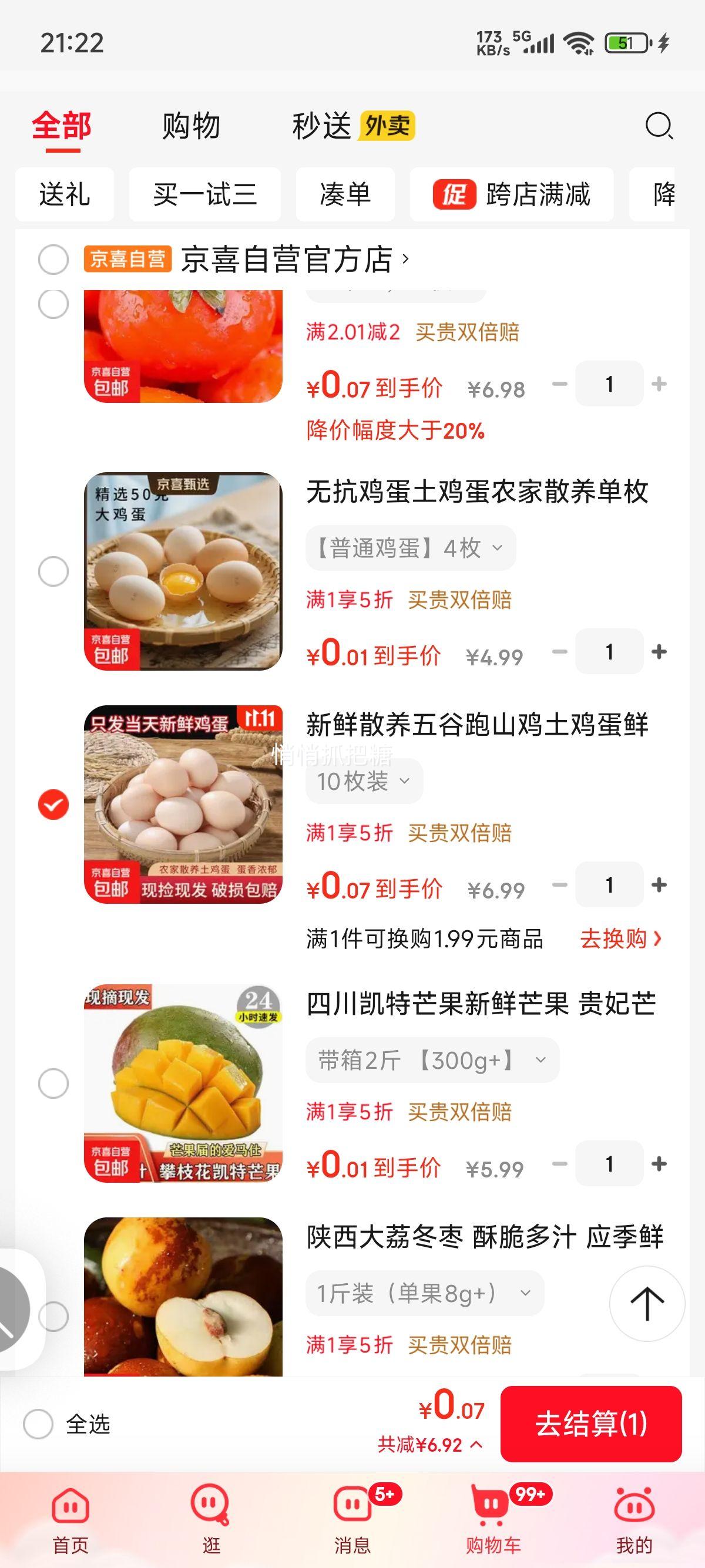Open the 消息 tab
This screenshot has width=705, height=1568.
click(x=352, y=1517)
